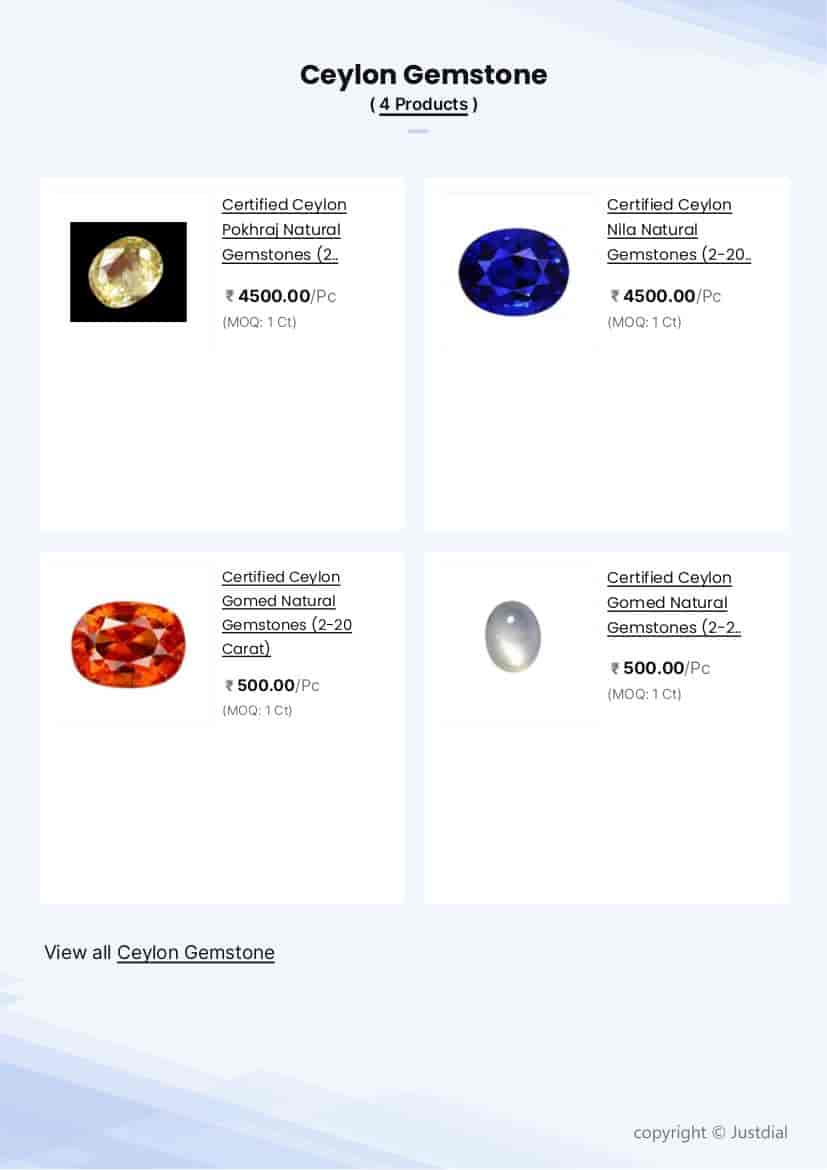
Task: Click the divider line under the heading
Action: pyautogui.click(x=417, y=131)
